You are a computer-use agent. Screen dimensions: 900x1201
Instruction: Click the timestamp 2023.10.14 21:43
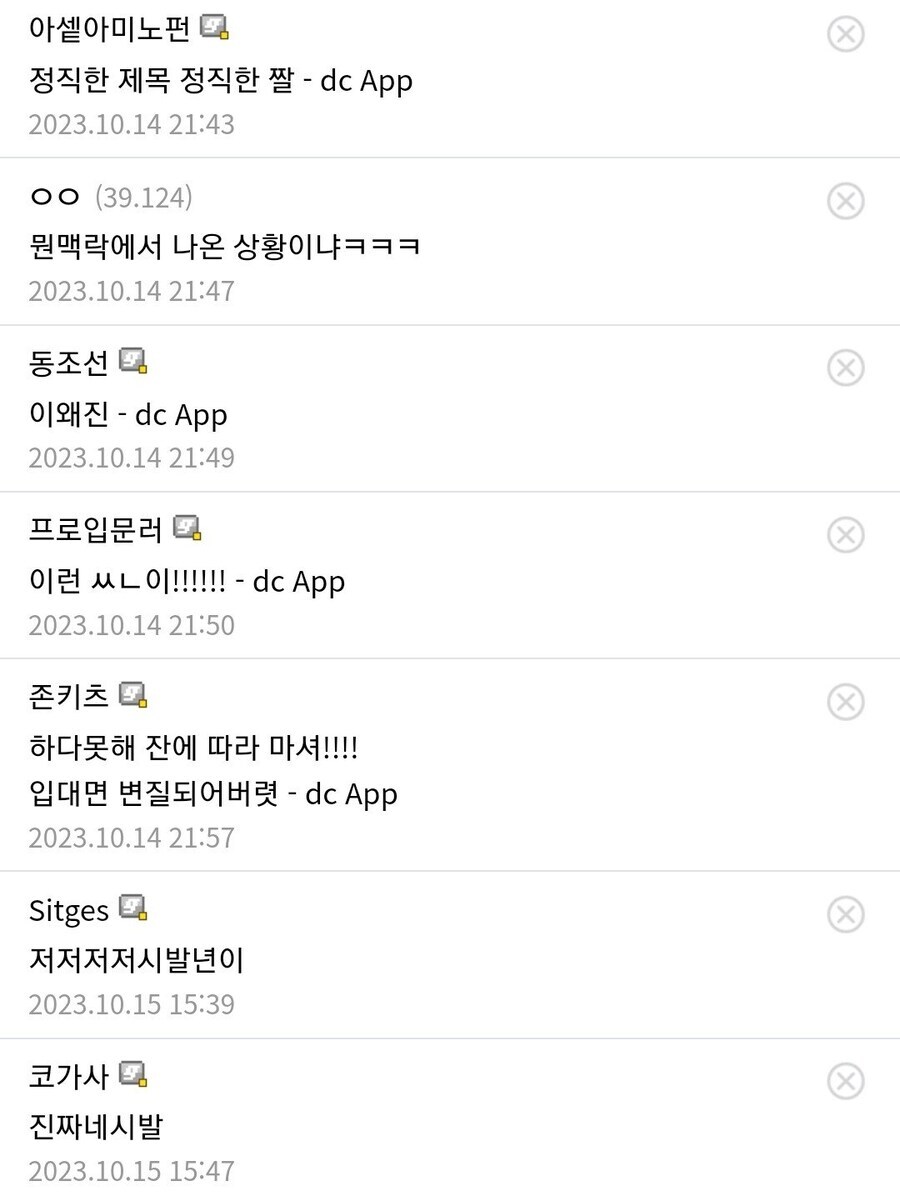pyautogui.click(x=130, y=123)
